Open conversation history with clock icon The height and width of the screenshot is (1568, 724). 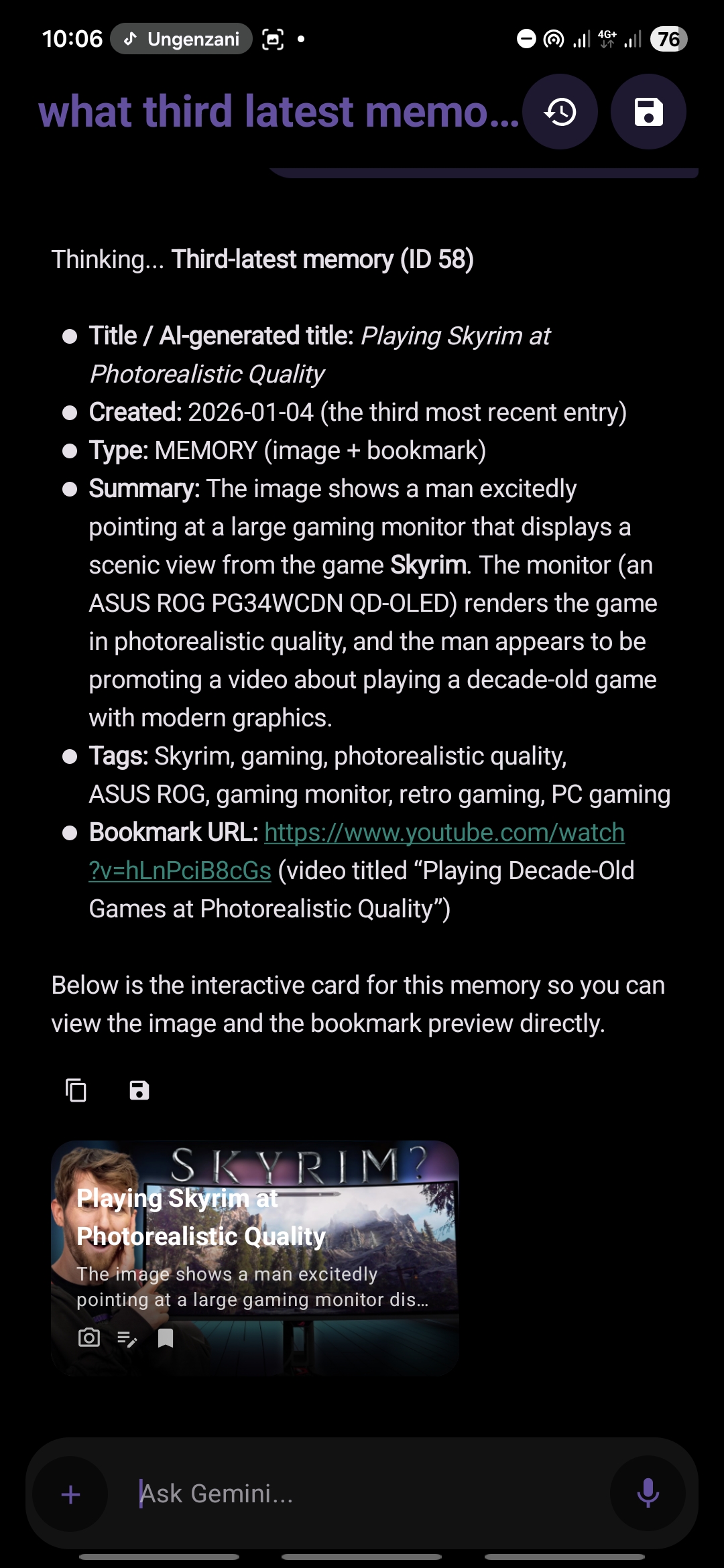(560, 111)
